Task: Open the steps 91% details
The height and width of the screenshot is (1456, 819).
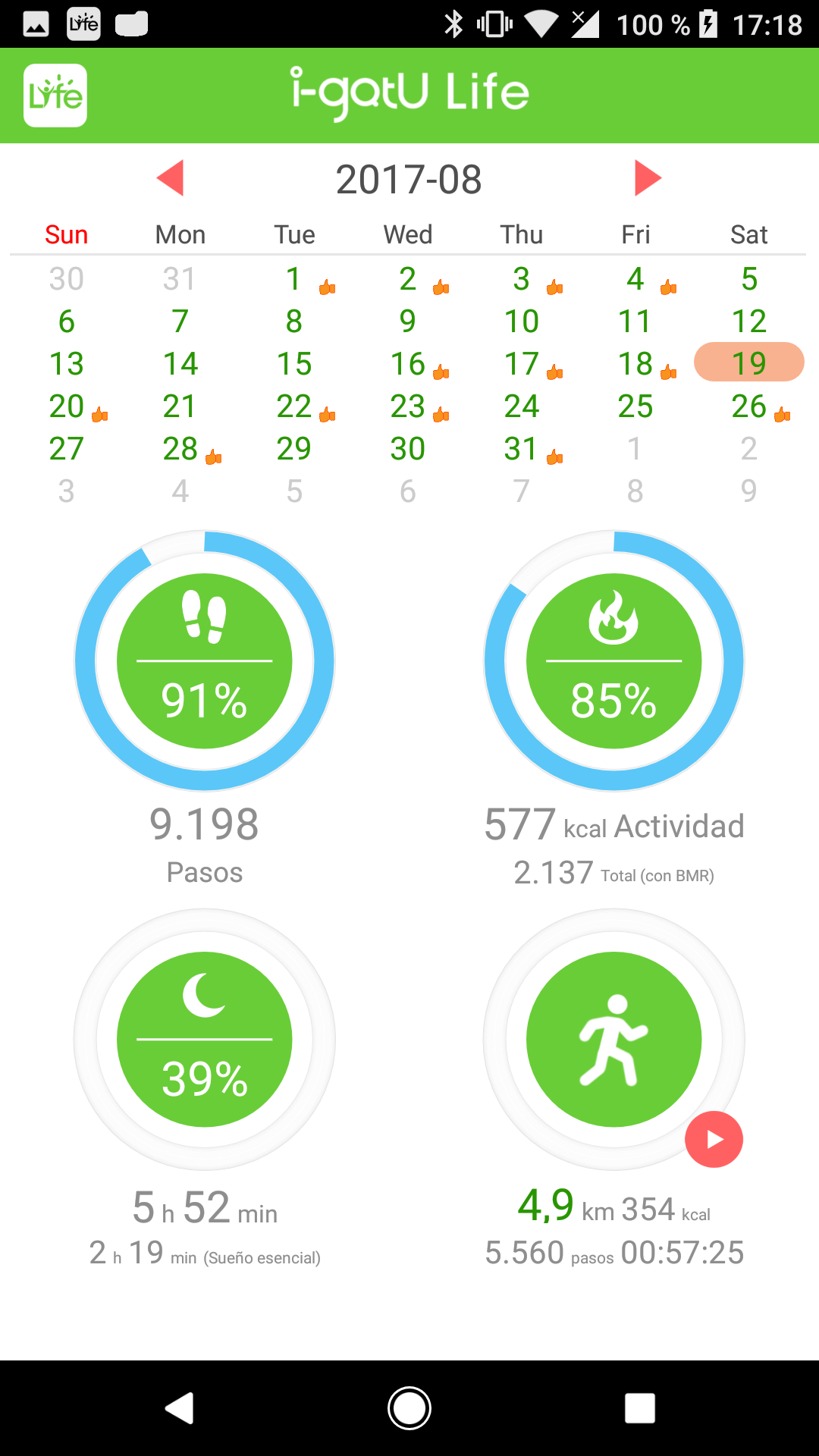Action: pyautogui.click(x=205, y=661)
